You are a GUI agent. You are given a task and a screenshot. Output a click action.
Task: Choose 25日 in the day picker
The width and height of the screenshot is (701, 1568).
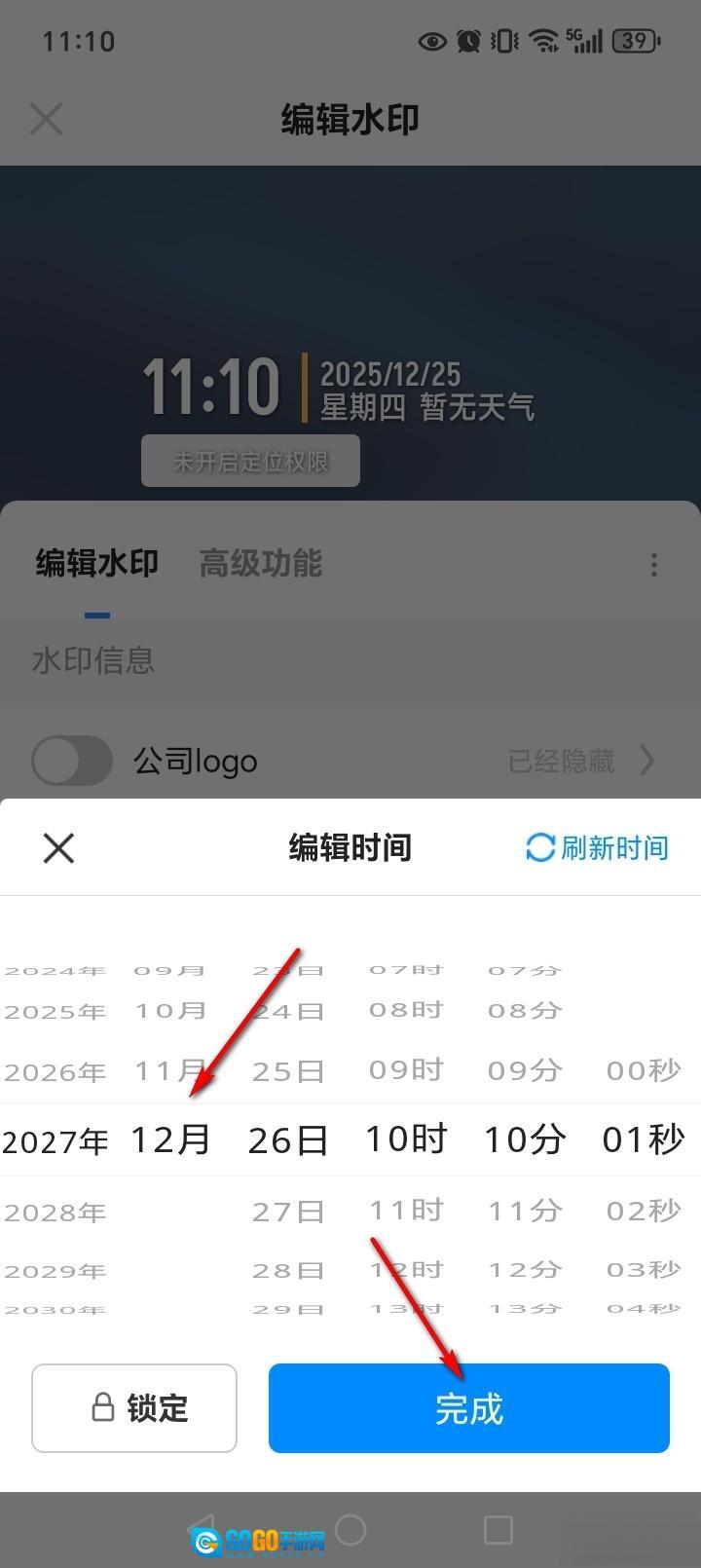[x=287, y=1072]
